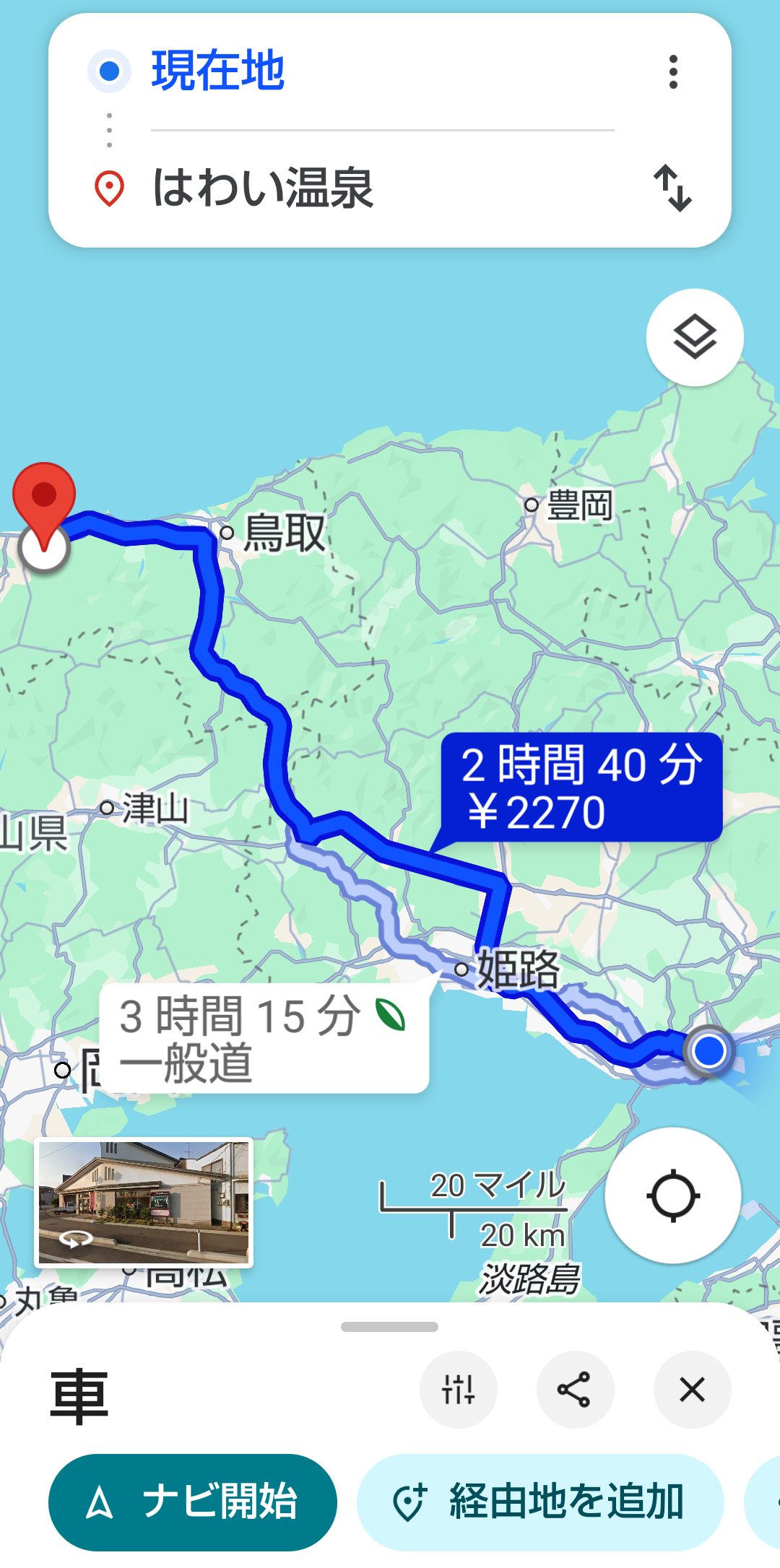Open route options settings
The image size is (780, 1568).
coord(459,1390)
